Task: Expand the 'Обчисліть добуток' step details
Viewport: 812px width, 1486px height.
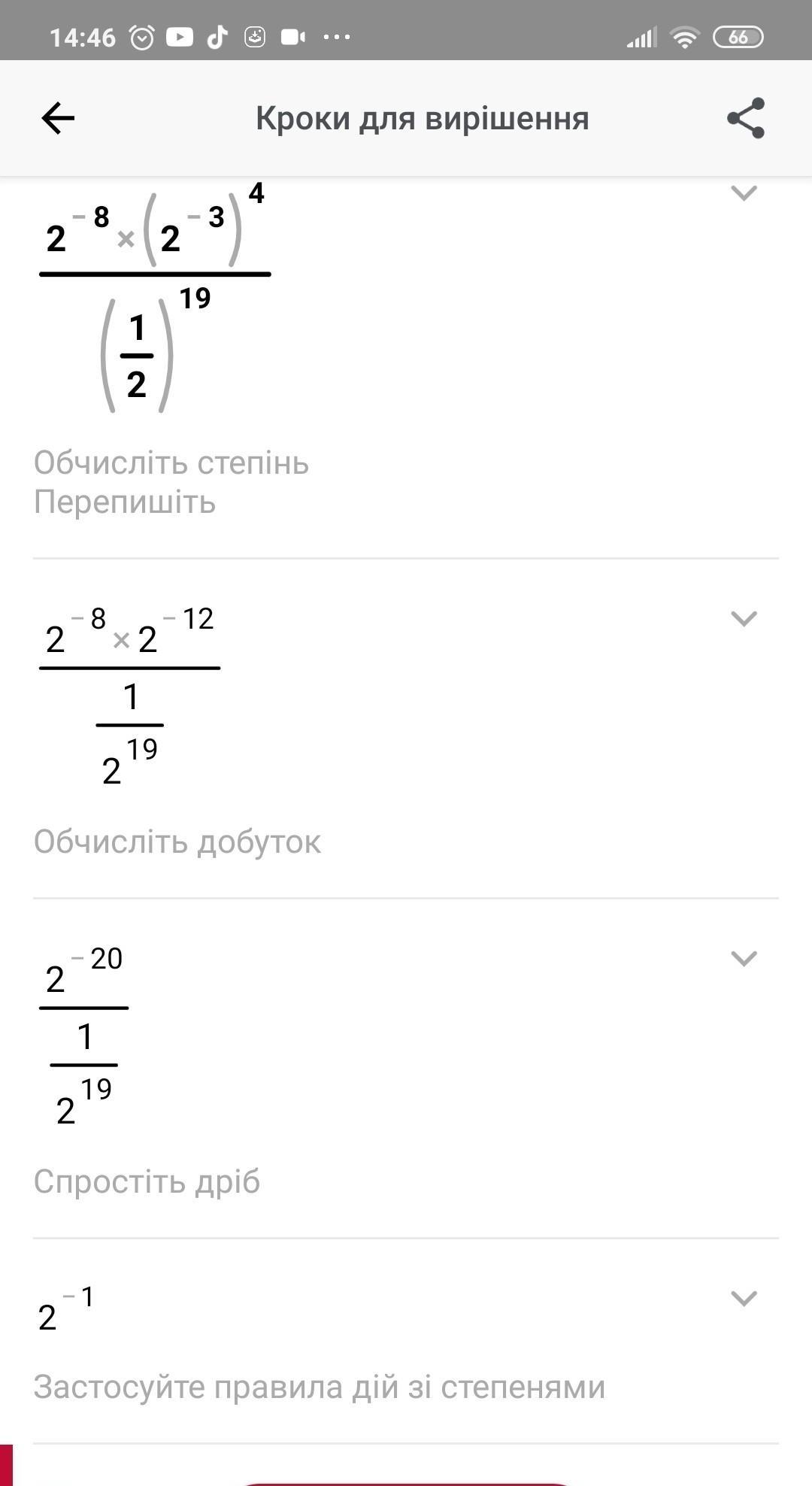Action: 744,619
